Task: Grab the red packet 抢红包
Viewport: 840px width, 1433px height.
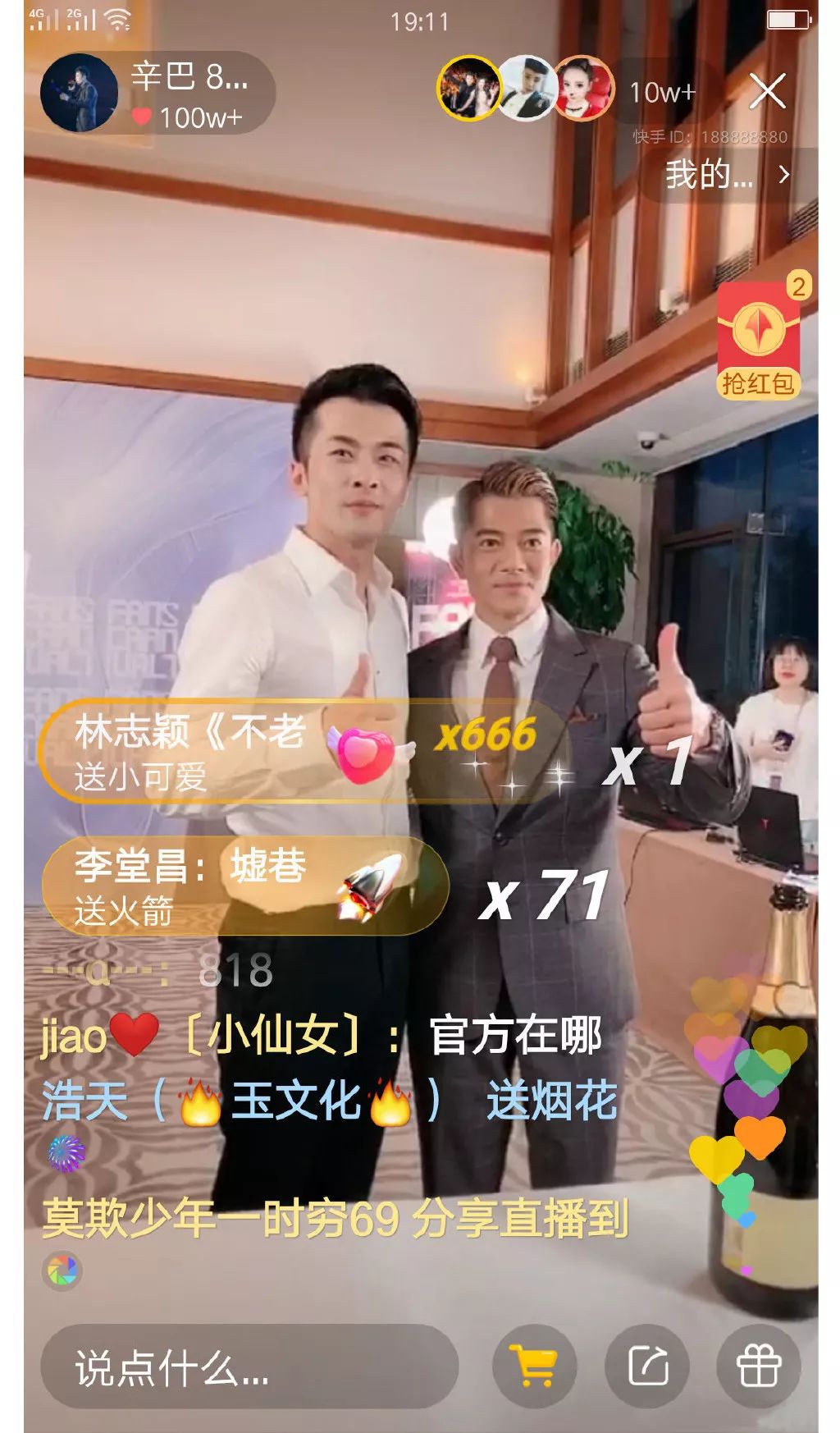Action: (759, 338)
